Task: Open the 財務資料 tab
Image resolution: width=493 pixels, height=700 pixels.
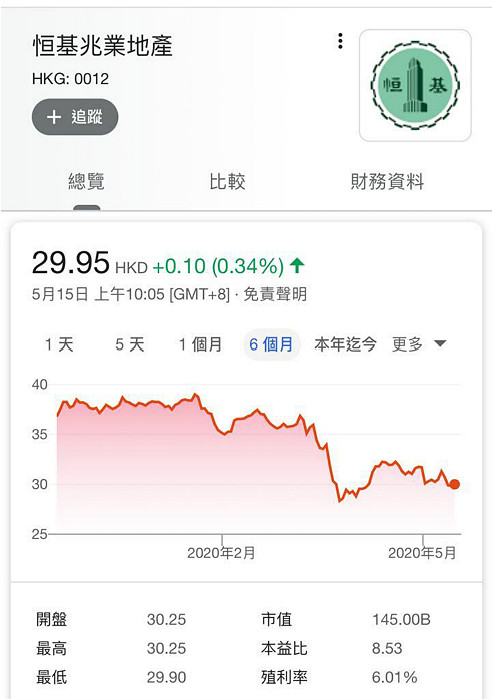Action: pos(387,182)
